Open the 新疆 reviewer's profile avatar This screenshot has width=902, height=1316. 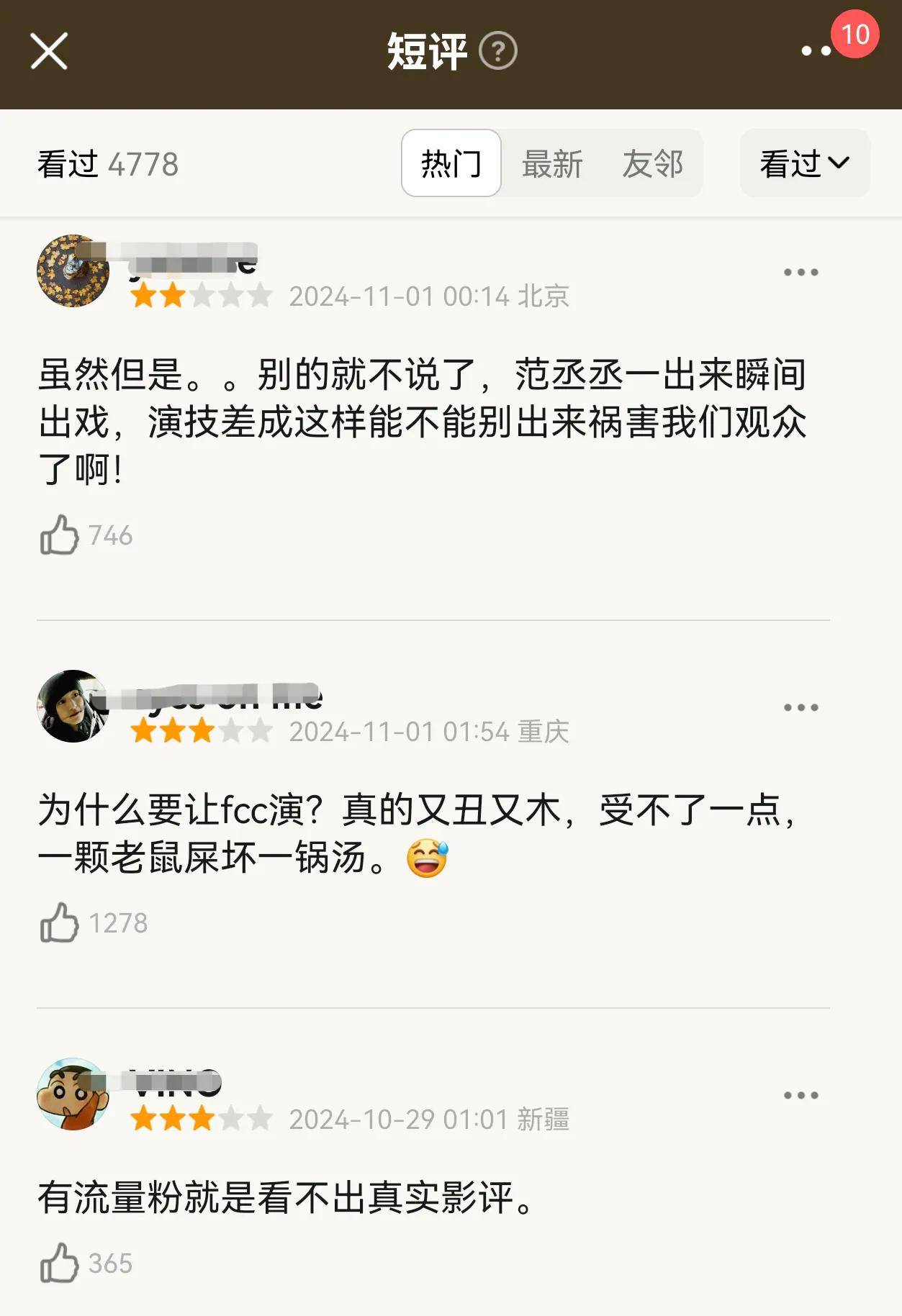pos(73,1094)
